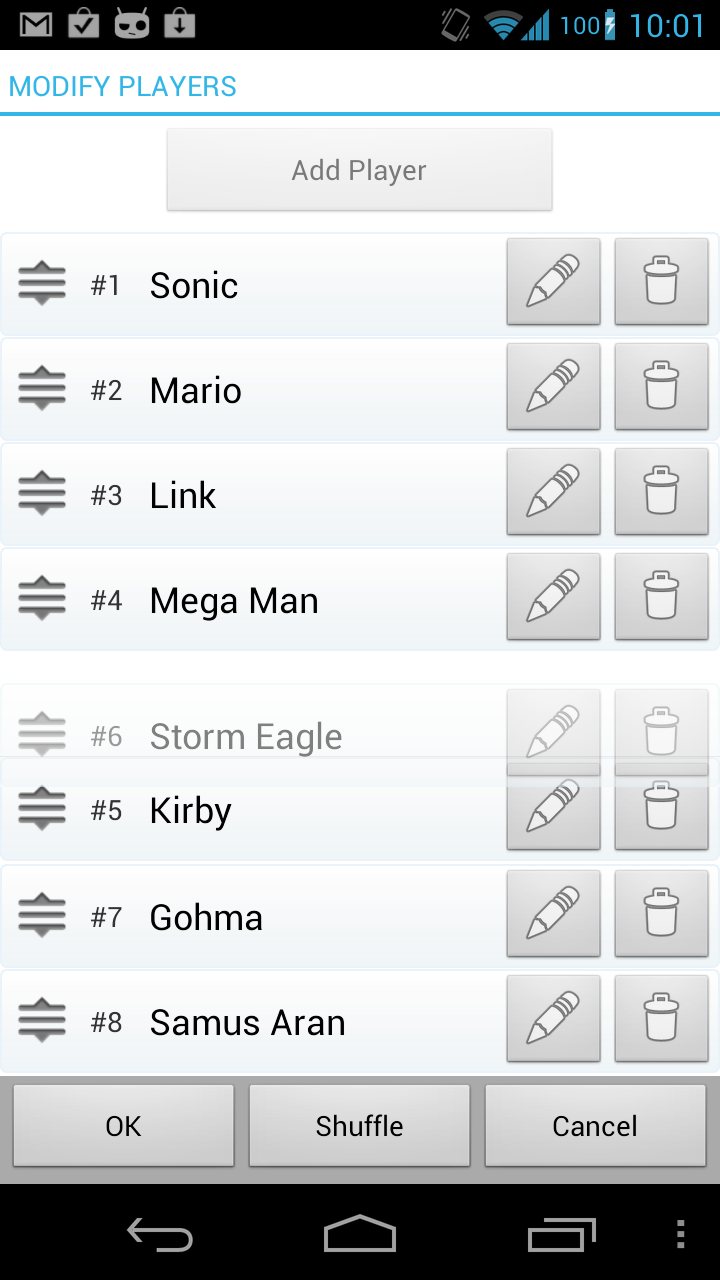Remove Samus Aran from the list
This screenshot has height=1280, width=720.
click(x=661, y=1019)
